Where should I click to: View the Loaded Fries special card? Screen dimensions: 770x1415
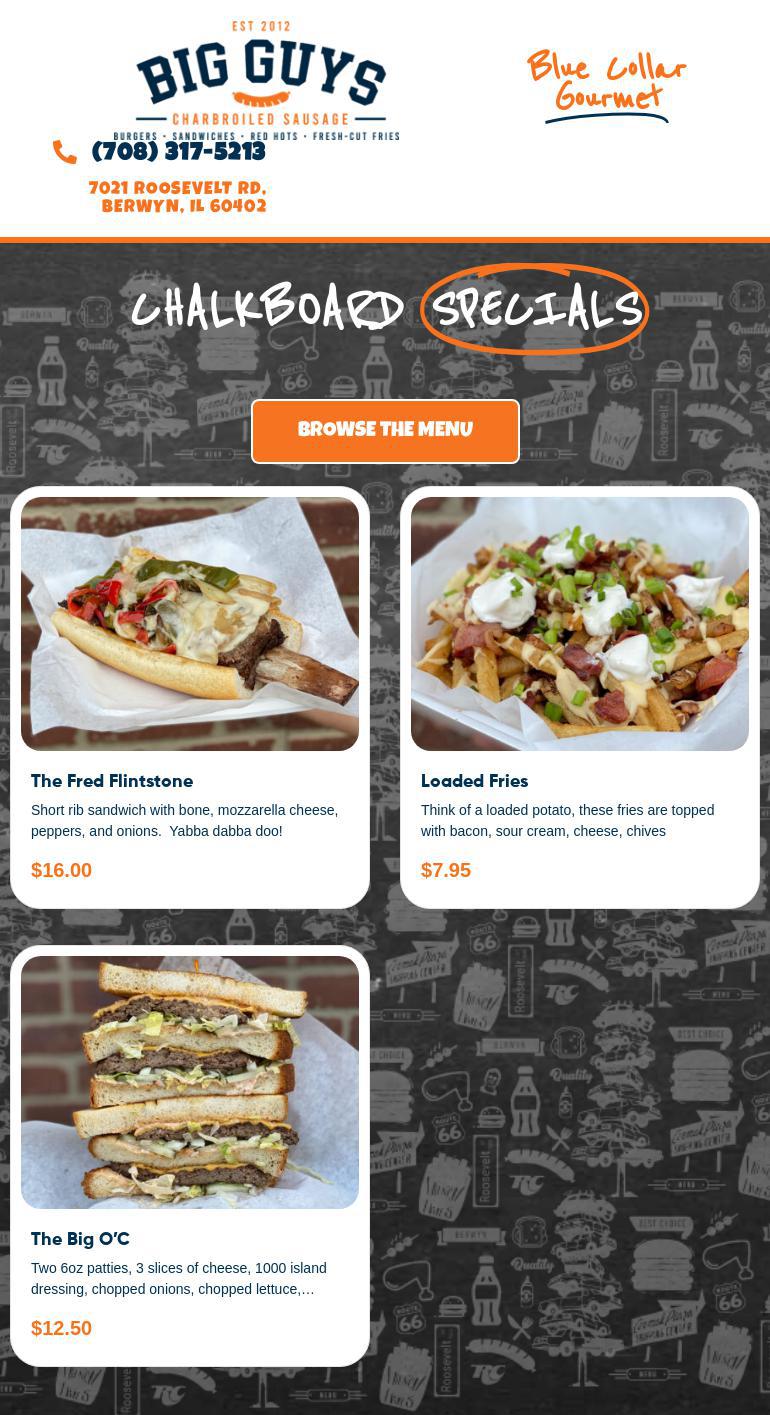(x=580, y=697)
